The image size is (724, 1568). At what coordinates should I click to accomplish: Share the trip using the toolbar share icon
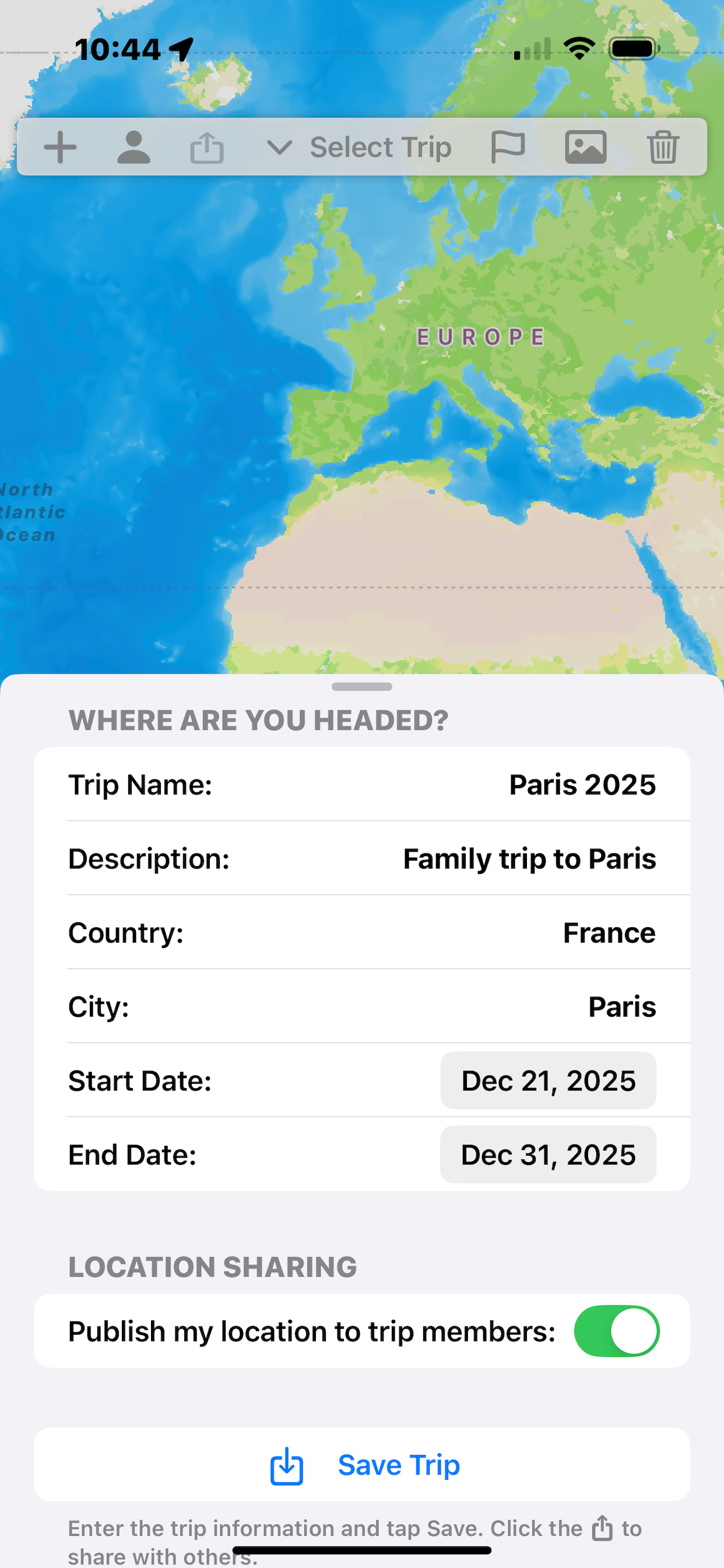click(x=207, y=146)
